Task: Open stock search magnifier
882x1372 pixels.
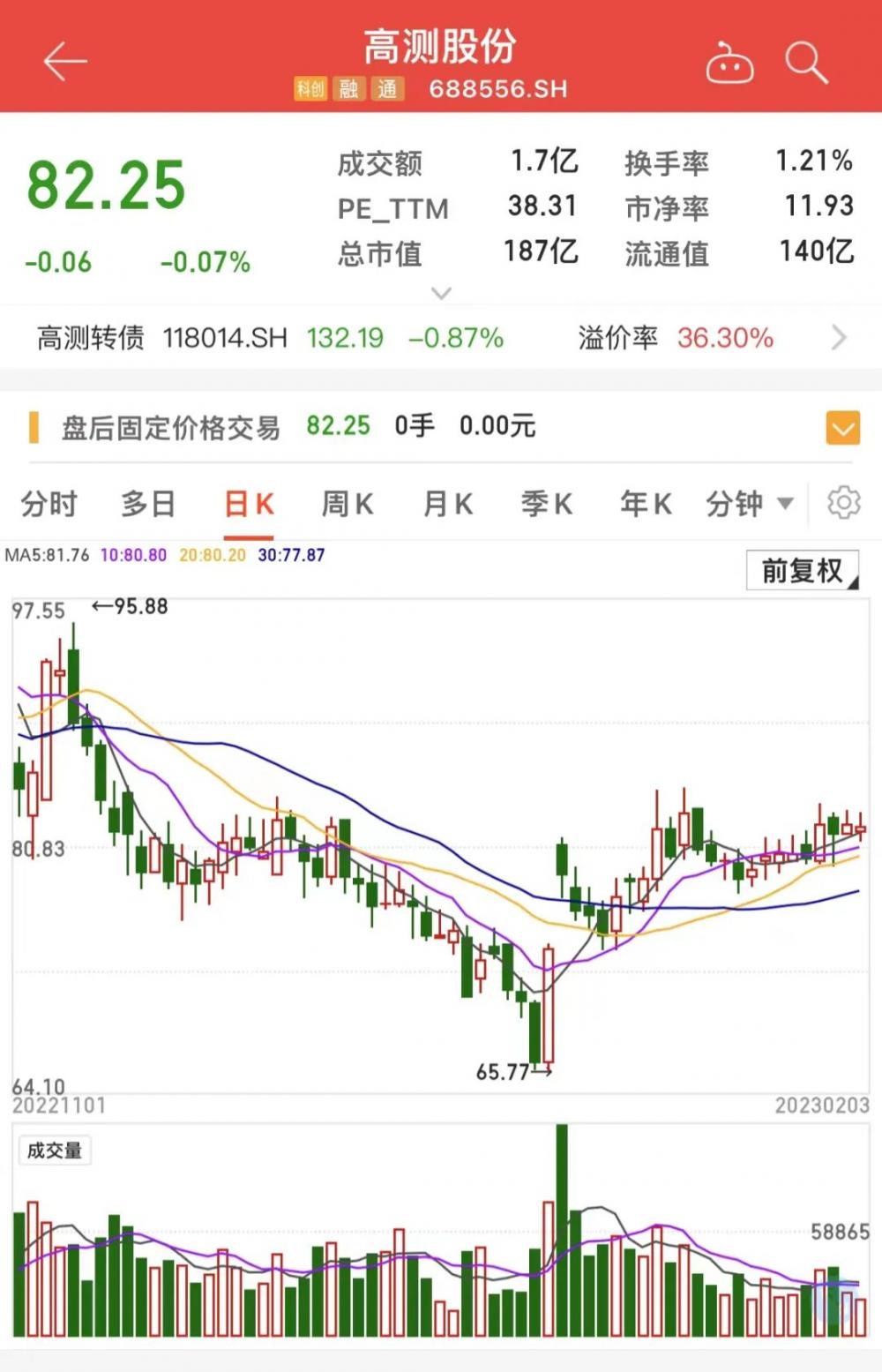Action: [806, 63]
